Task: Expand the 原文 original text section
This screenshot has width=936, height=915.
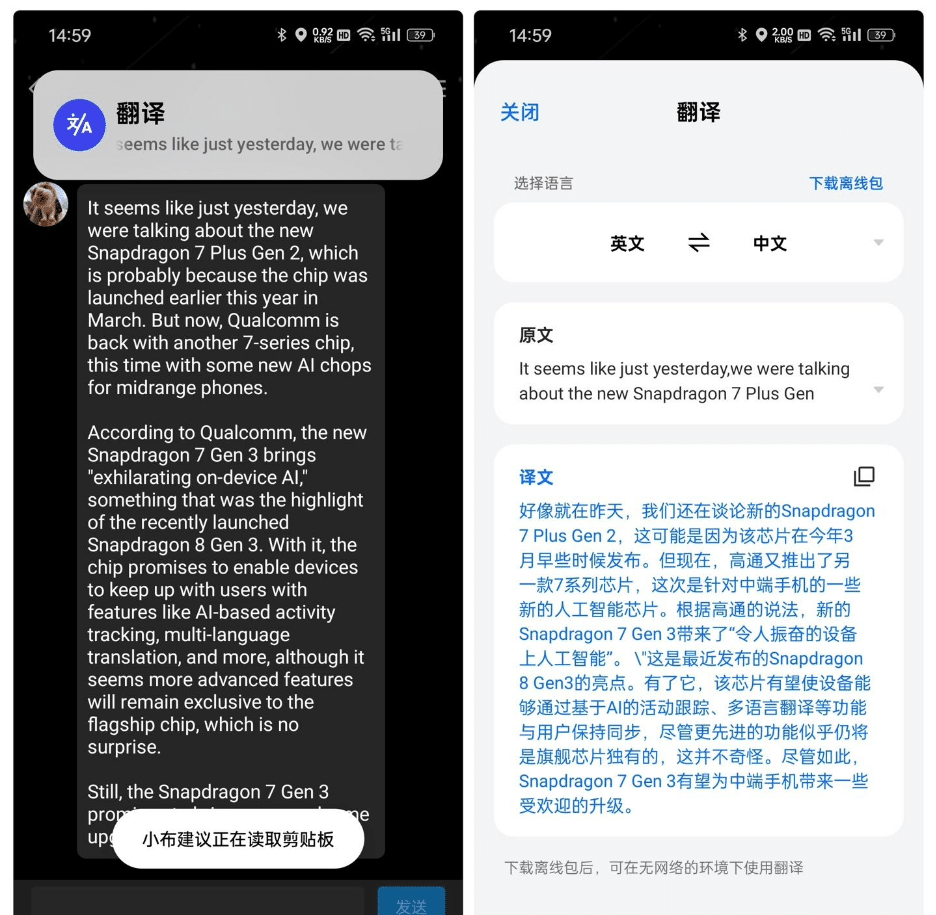Action: [878, 390]
